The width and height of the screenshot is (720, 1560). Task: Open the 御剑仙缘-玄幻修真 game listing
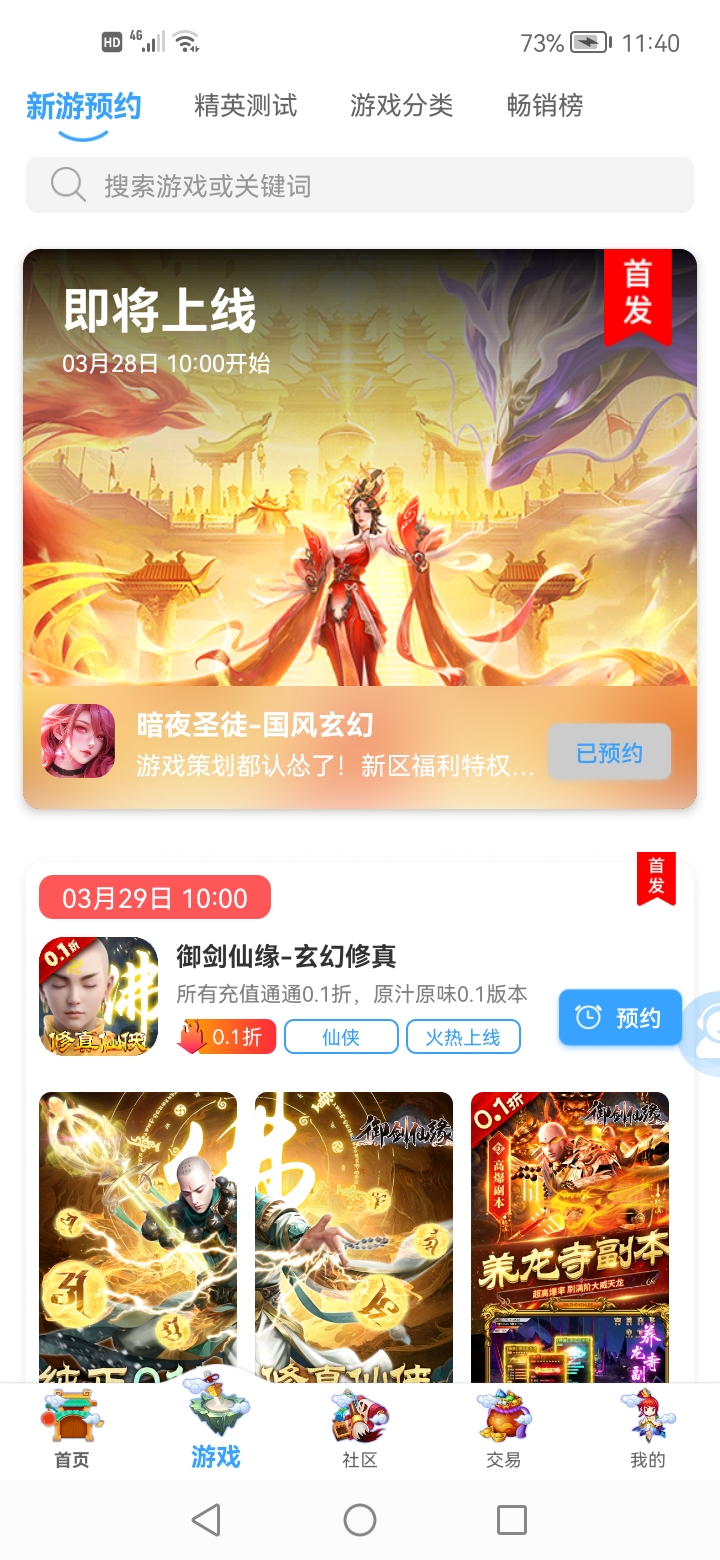286,957
